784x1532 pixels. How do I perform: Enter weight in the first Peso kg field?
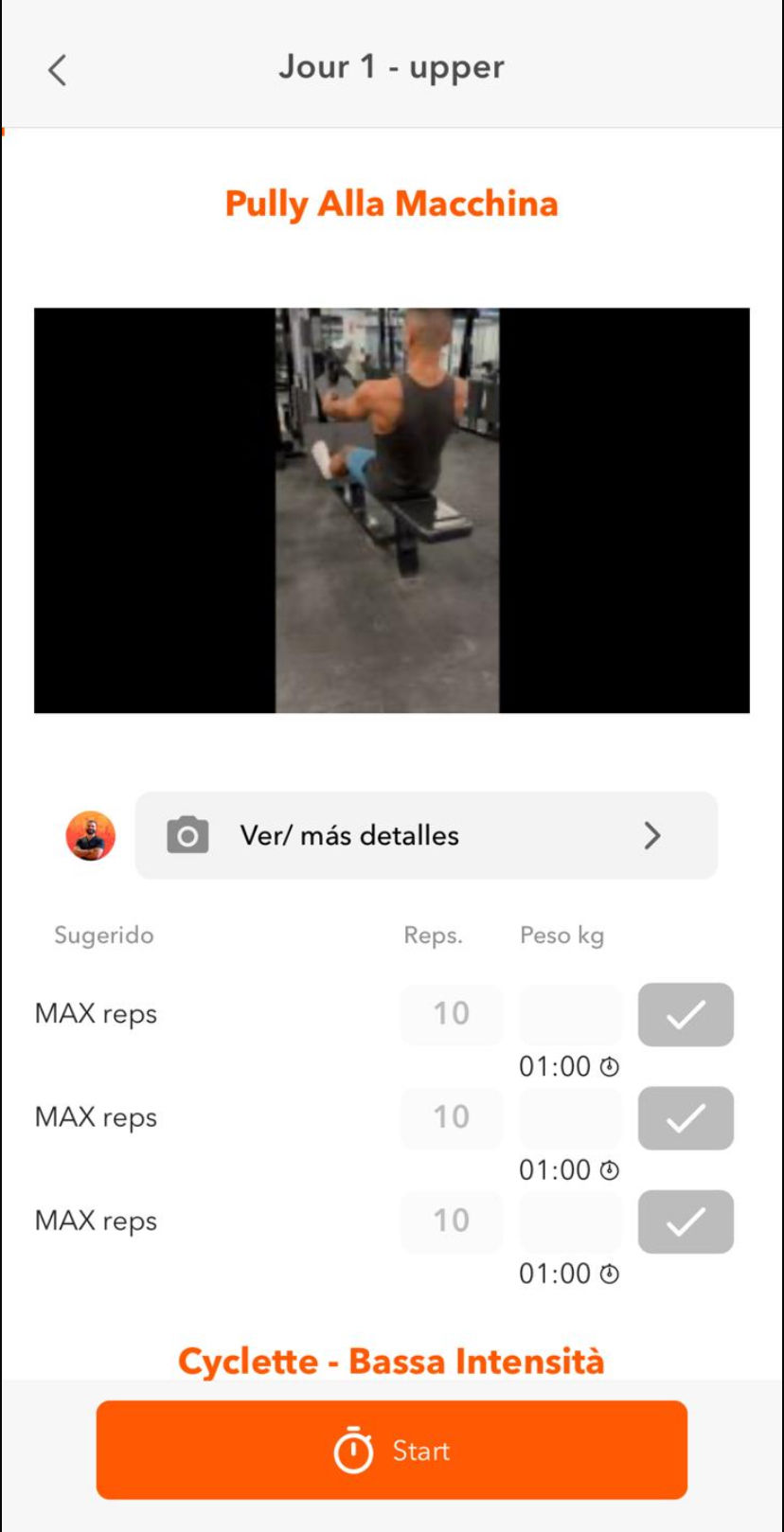(x=570, y=1014)
